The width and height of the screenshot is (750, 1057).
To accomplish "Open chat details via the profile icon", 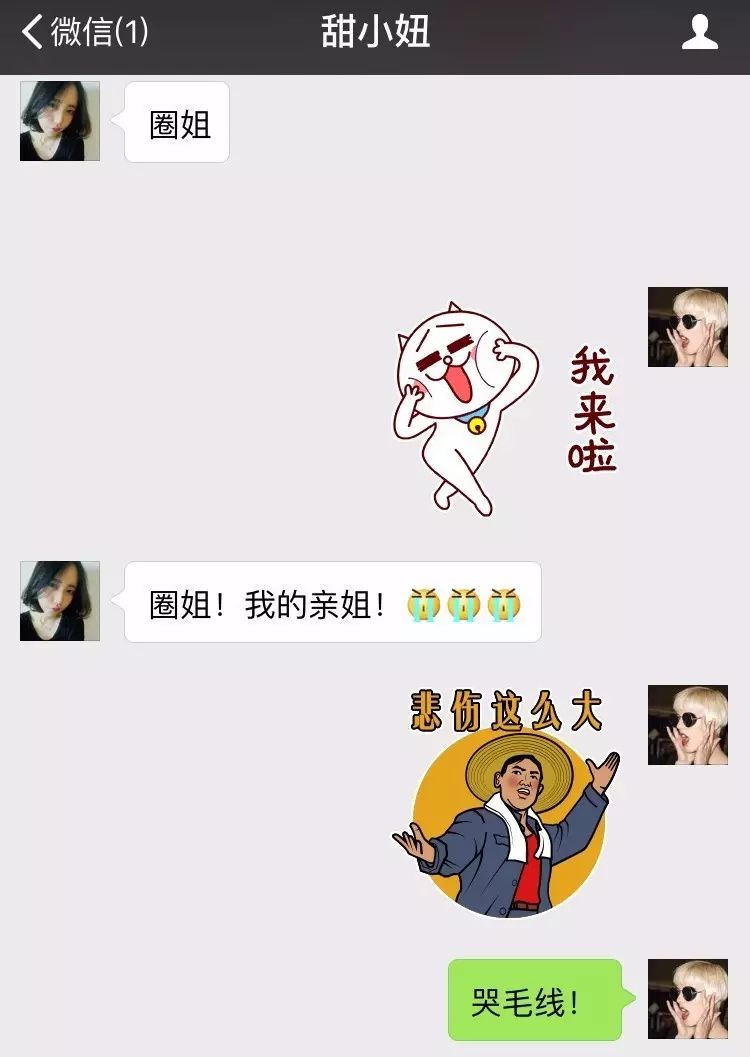I will click(x=699, y=32).
